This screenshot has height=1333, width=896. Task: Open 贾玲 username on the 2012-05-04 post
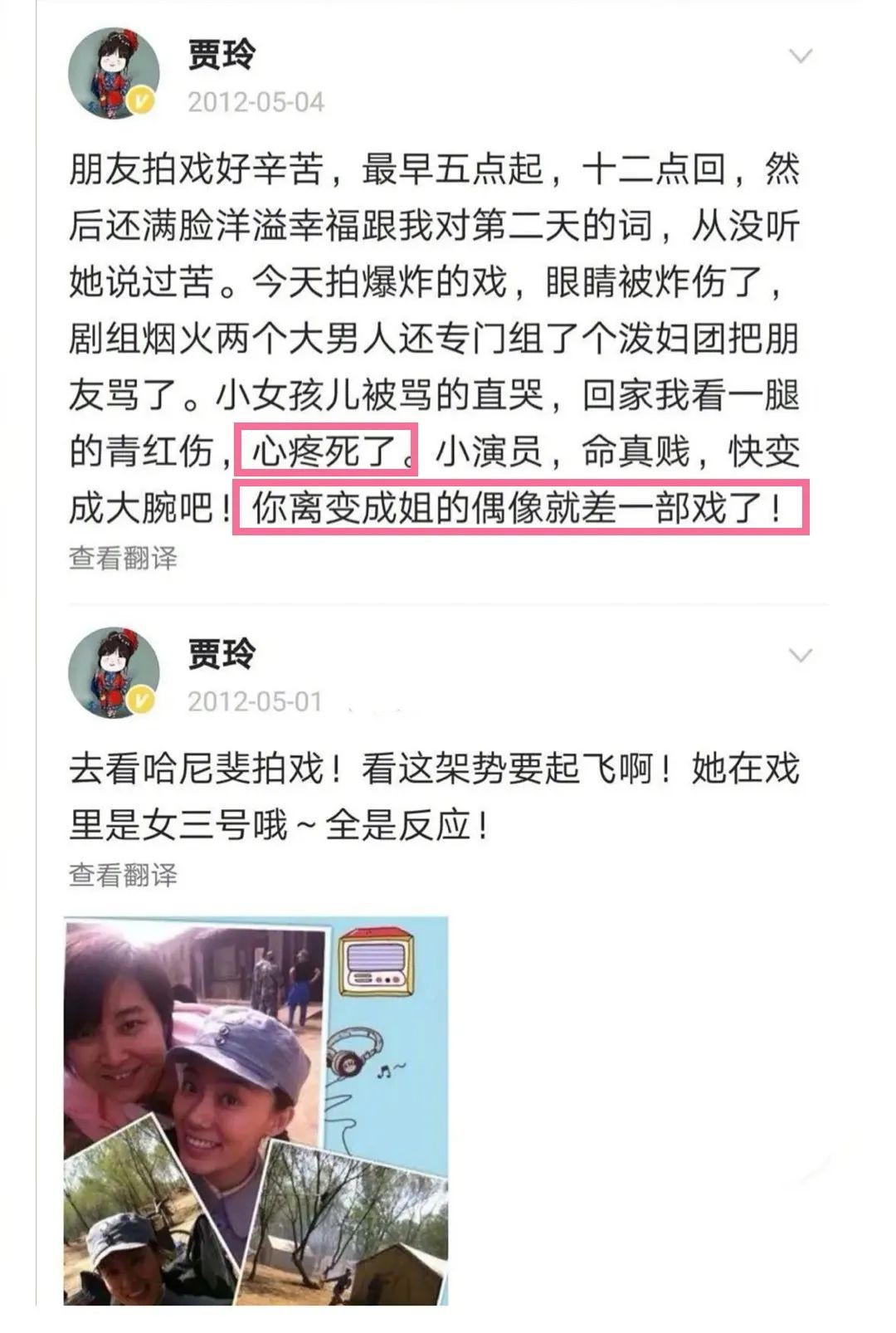[222, 55]
